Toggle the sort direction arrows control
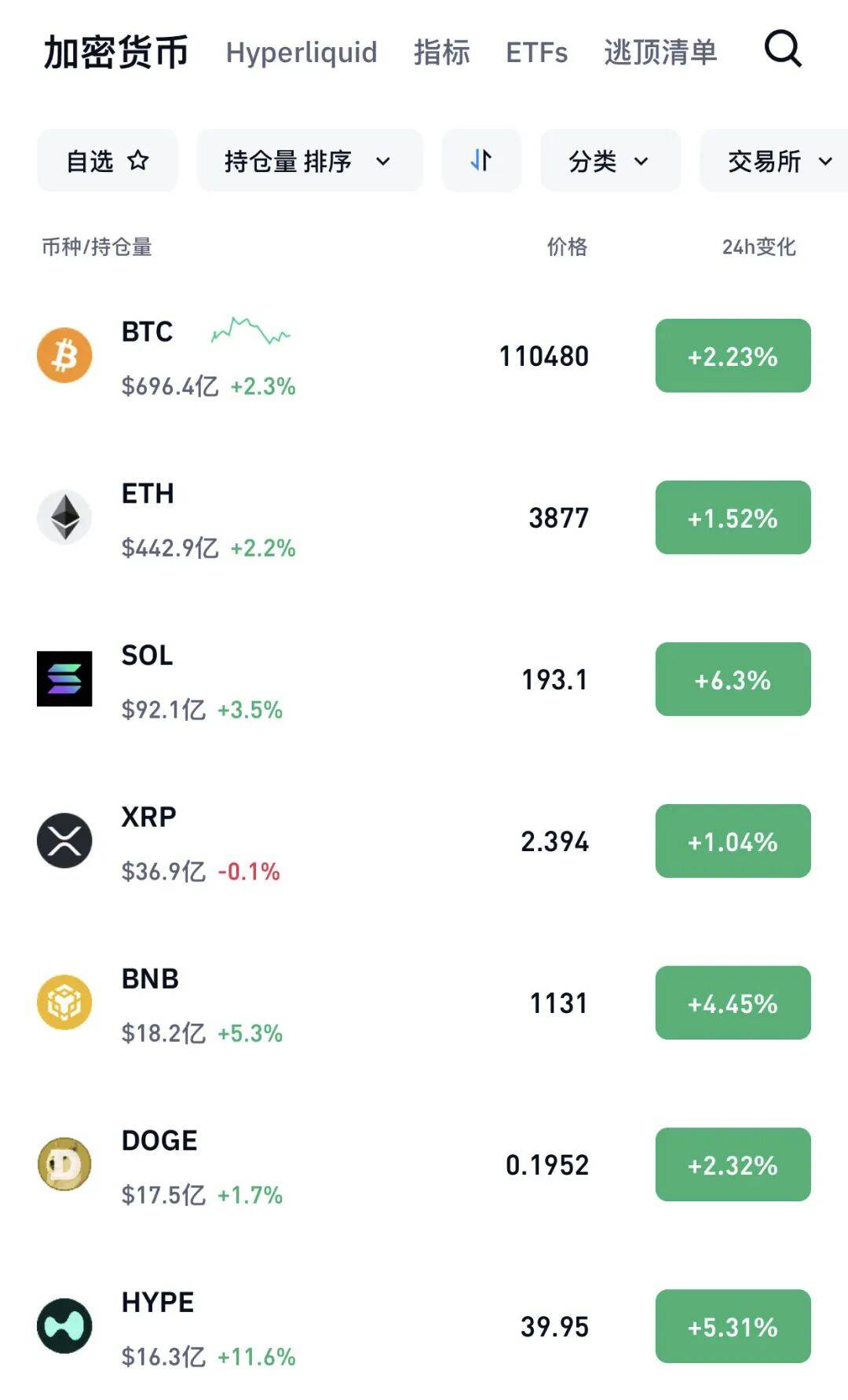The image size is (848, 1400). click(x=481, y=160)
